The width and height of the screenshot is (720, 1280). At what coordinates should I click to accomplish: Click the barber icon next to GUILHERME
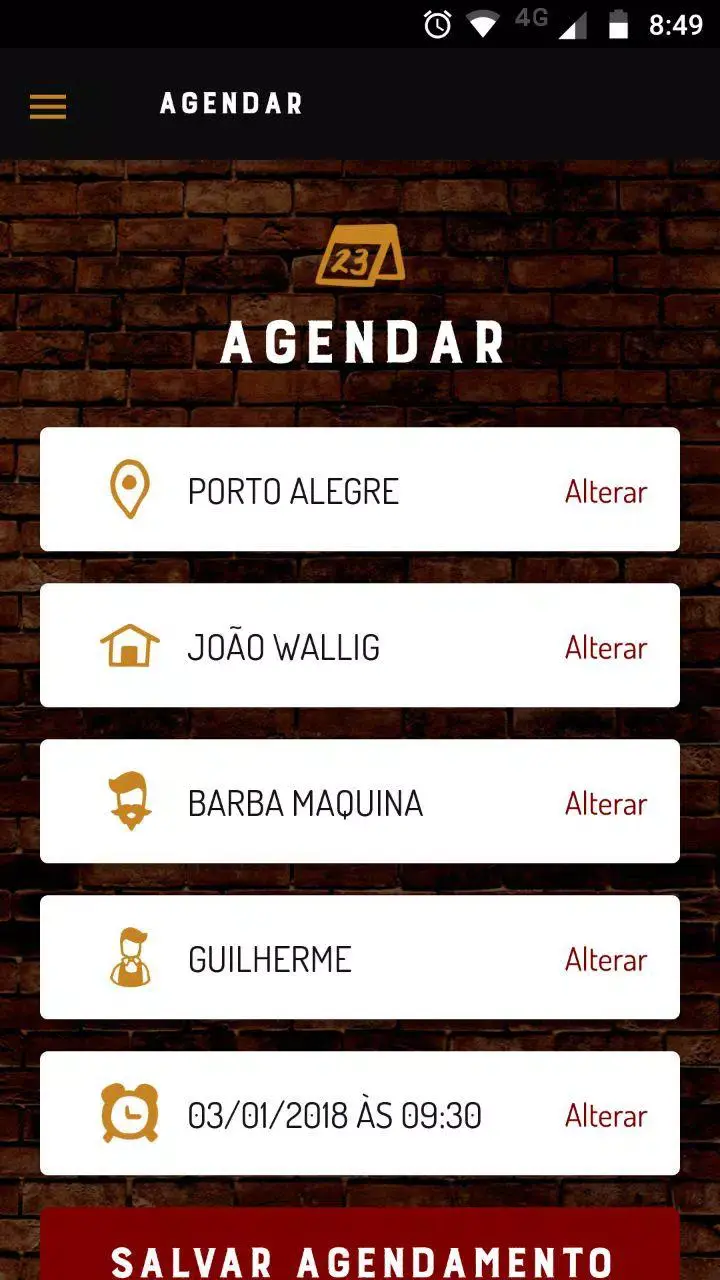pyautogui.click(x=128, y=958)
